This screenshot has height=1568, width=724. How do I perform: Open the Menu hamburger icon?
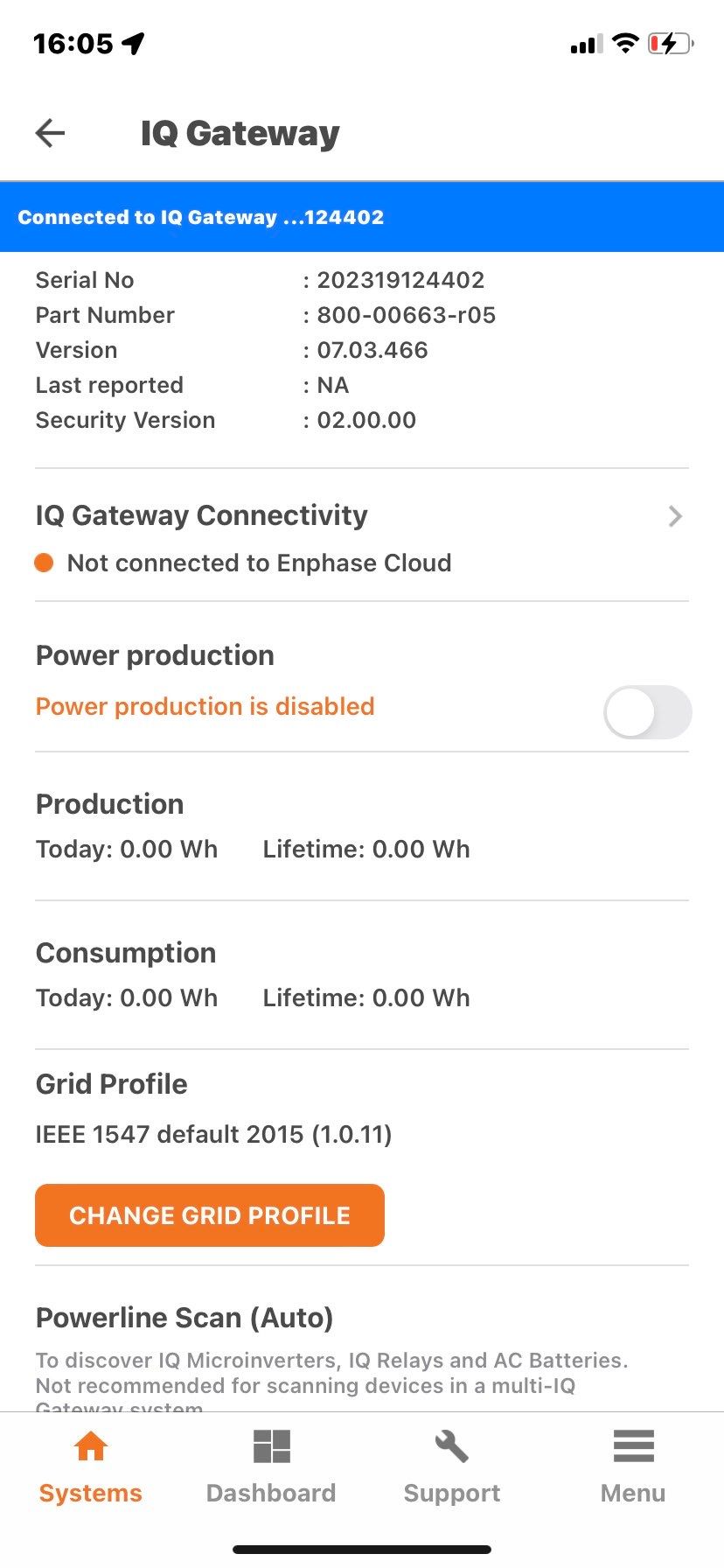(632, 1445)
